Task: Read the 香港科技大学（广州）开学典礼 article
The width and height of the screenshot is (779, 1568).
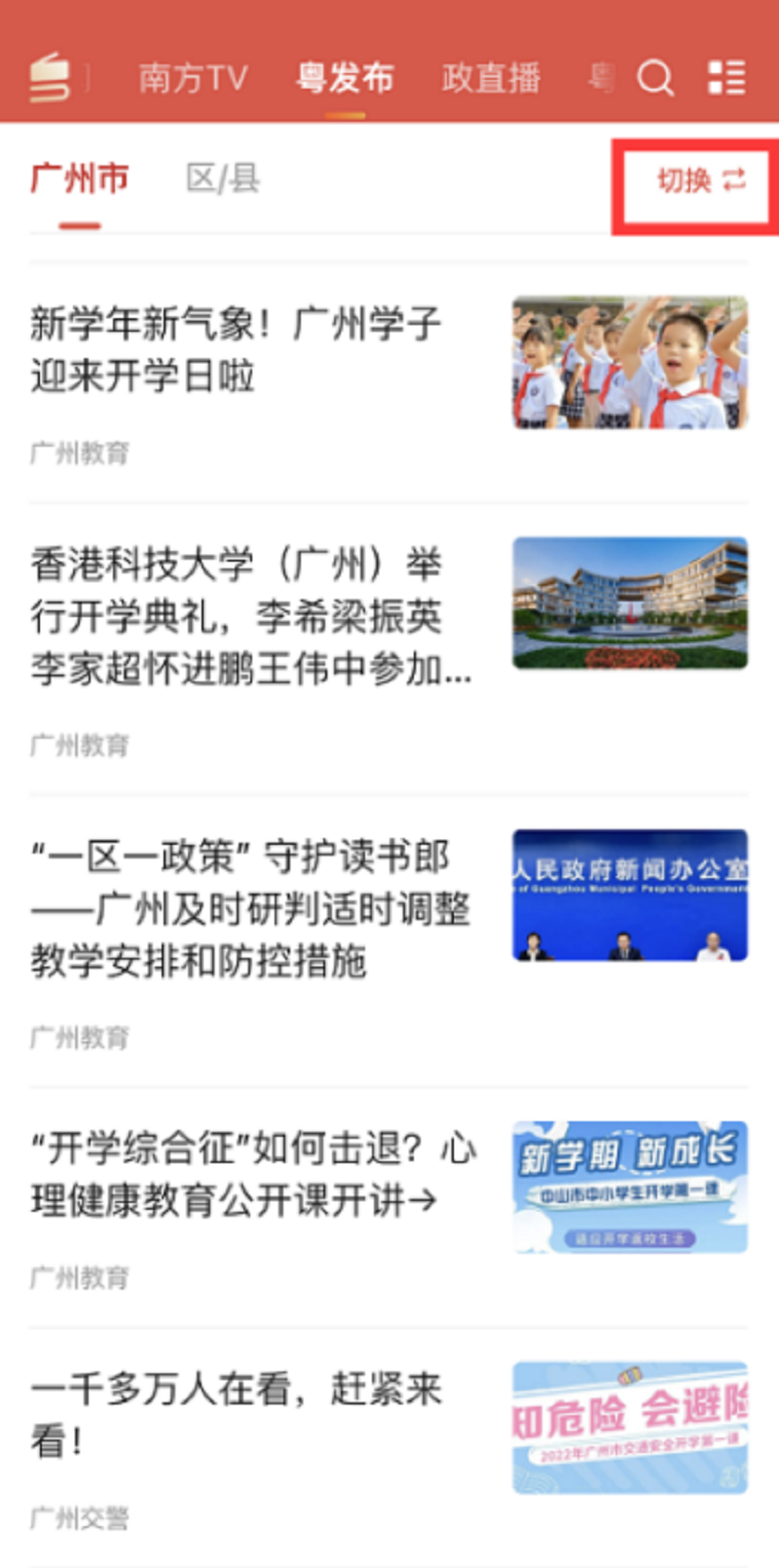Action: coord(251,616)
